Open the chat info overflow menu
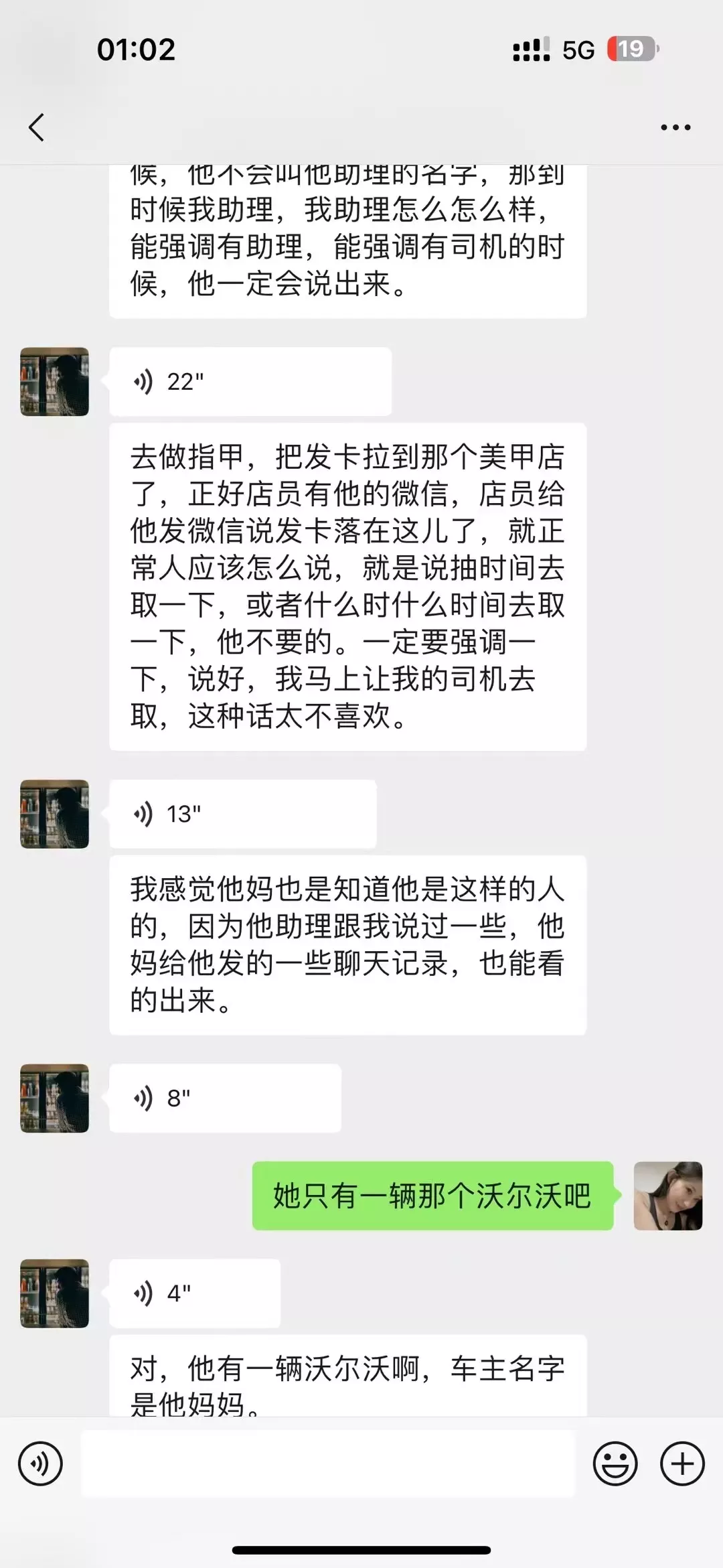 [x=675, y=127]
